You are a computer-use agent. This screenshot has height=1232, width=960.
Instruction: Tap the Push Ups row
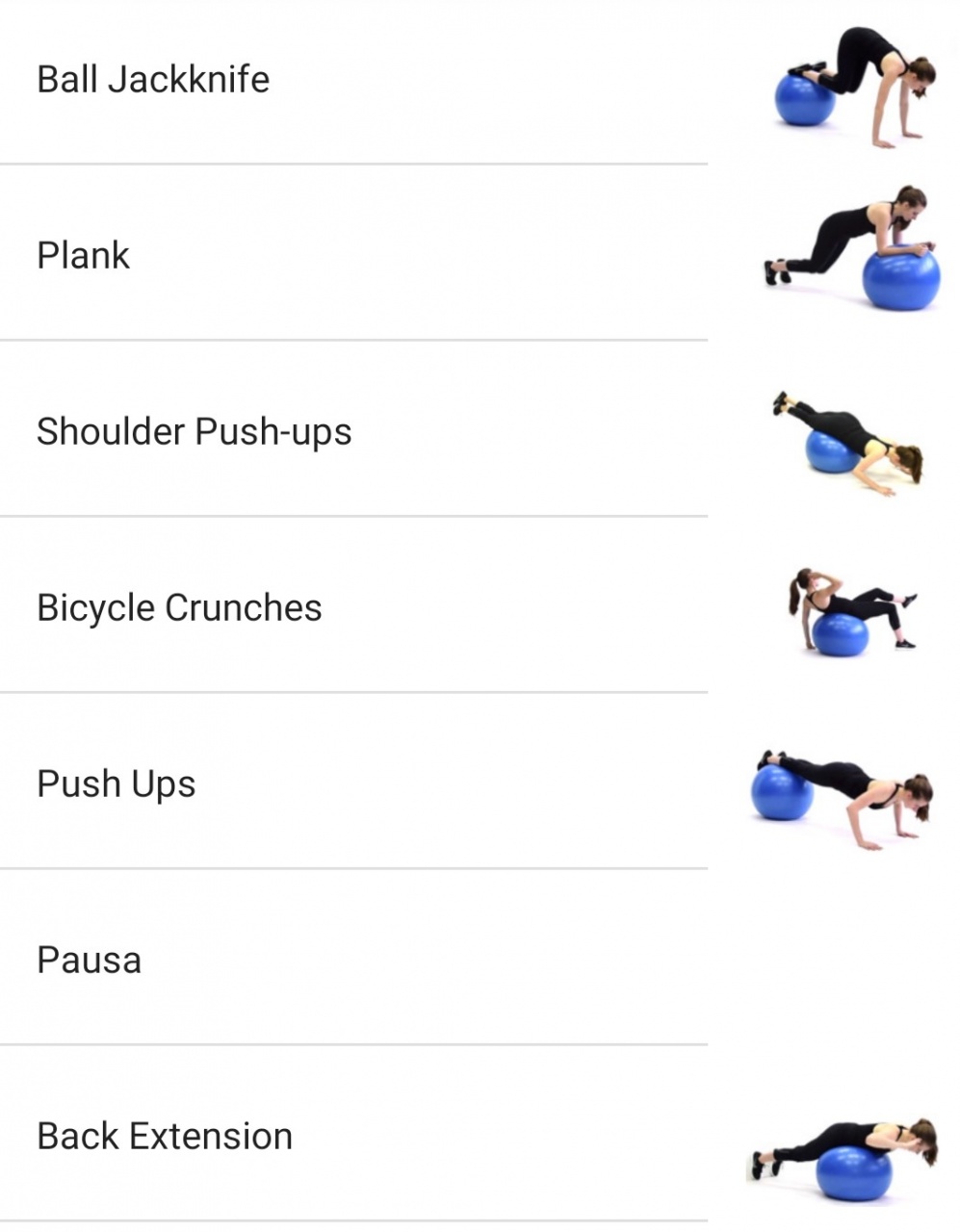(x=117, y=784)
